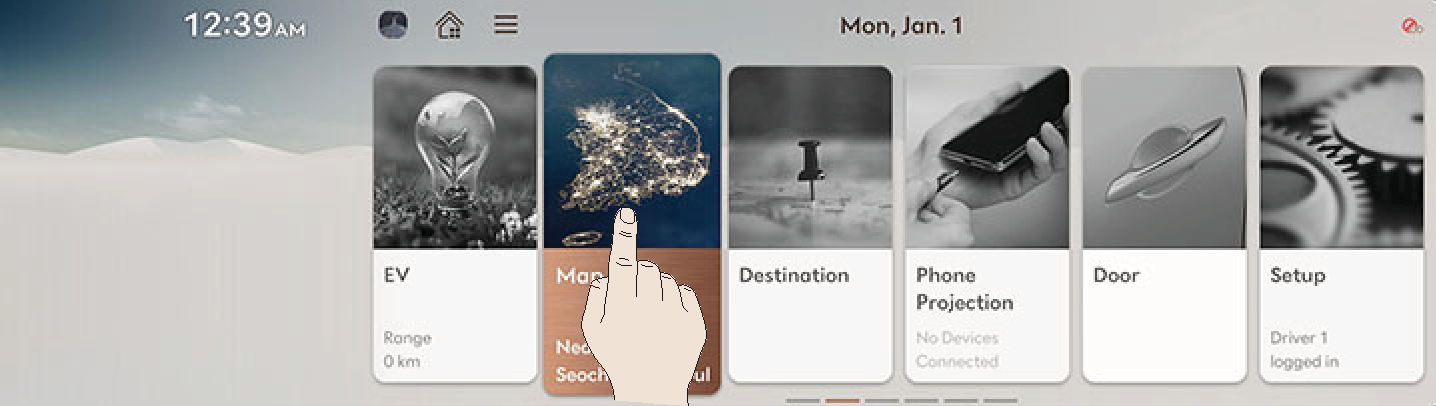
Task: Open the hamburger menu
Action: pos(506,25)
